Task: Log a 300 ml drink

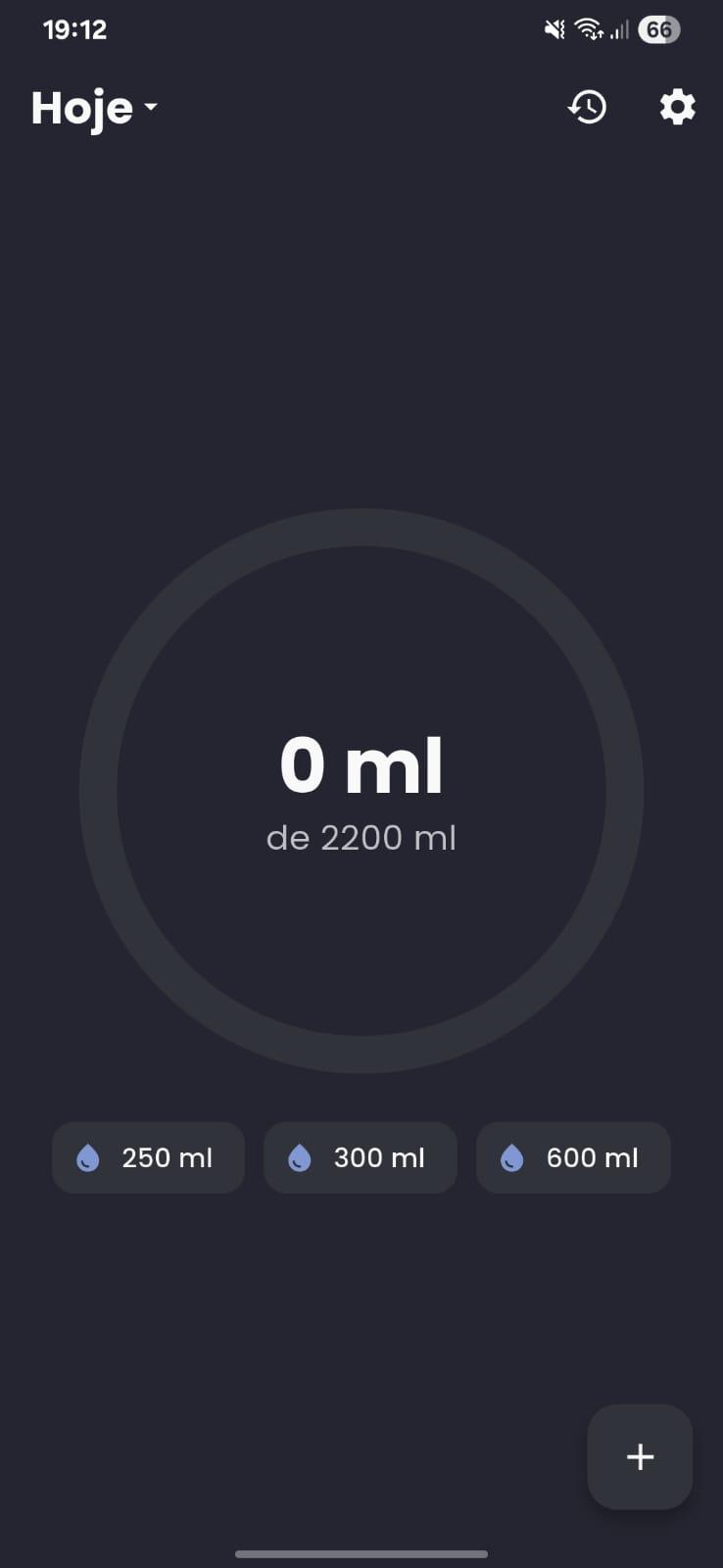Action: [361, 1157]
